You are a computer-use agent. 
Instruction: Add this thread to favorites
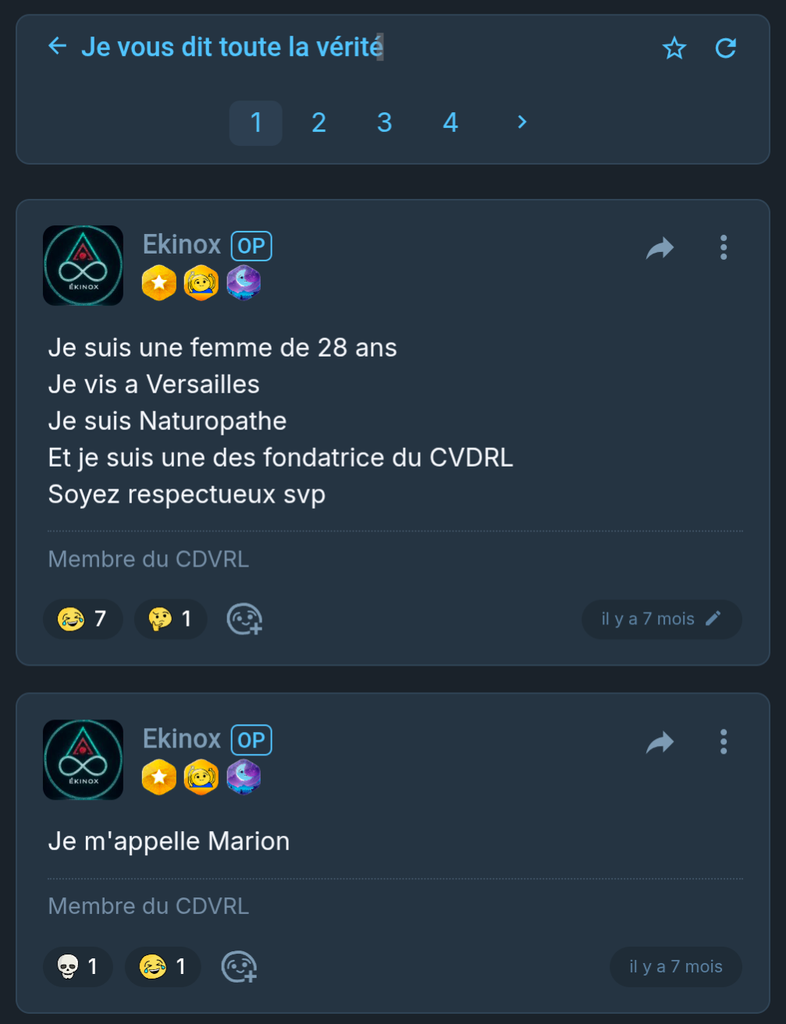coord(675,47)
